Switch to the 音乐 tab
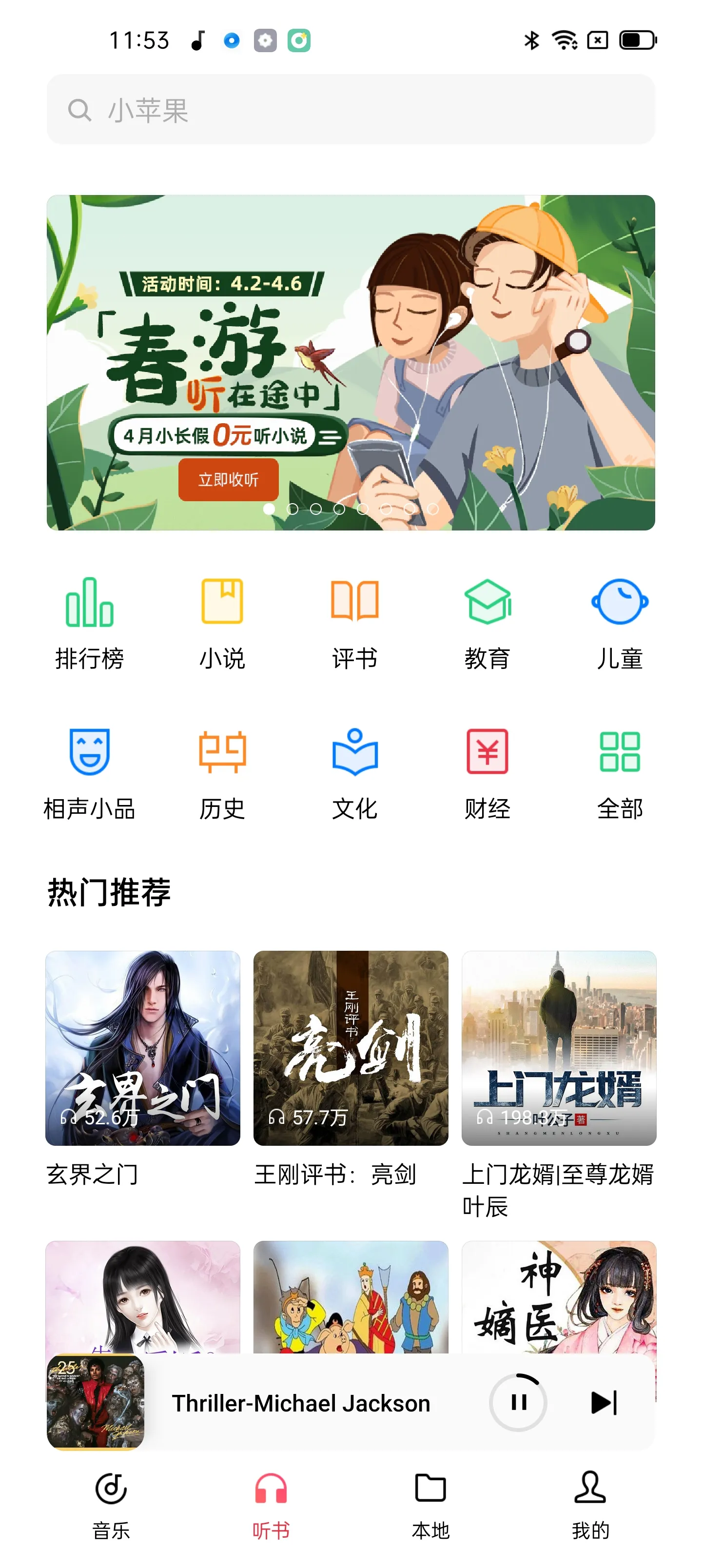702x1568 pixels. (111, 1505)
